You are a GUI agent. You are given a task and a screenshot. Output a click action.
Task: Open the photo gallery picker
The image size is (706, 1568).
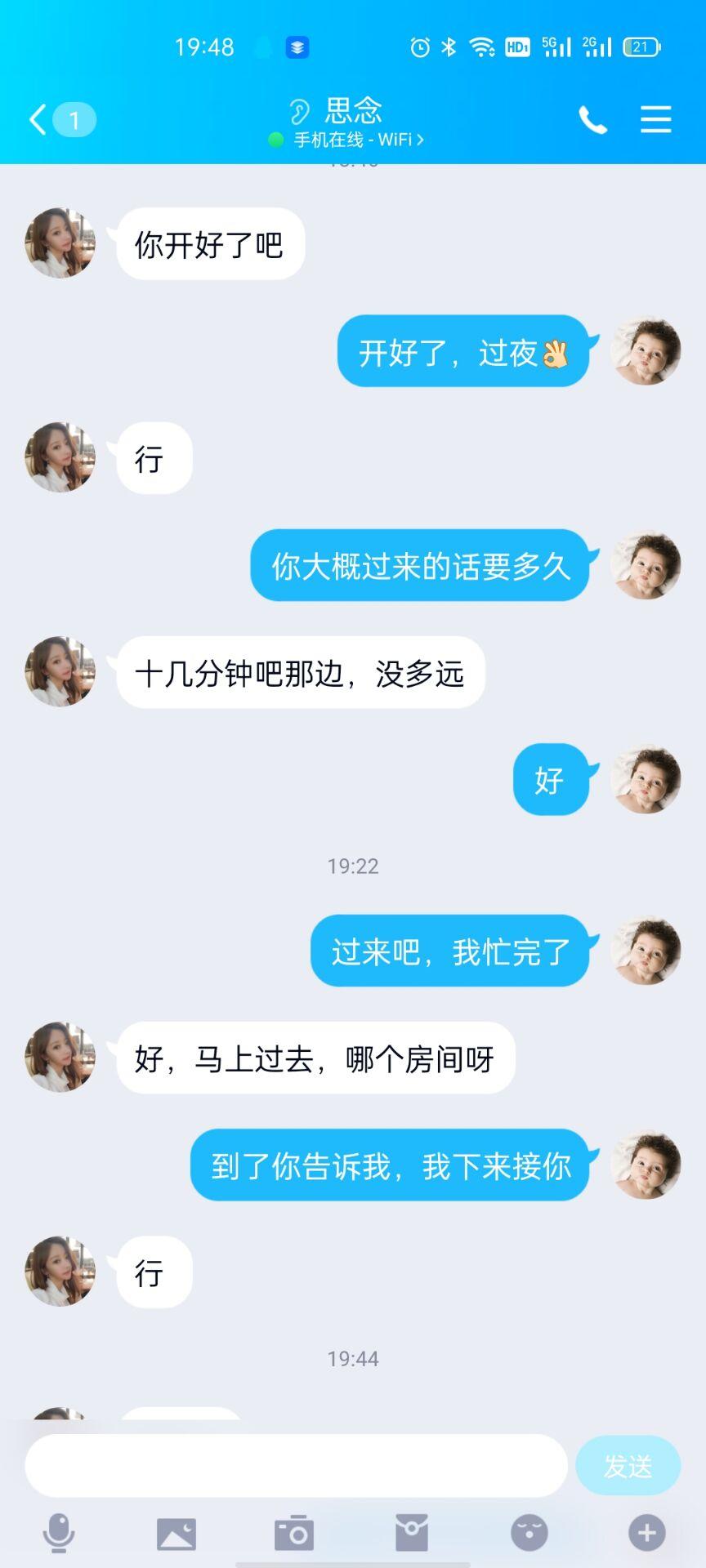[176, 1533]
